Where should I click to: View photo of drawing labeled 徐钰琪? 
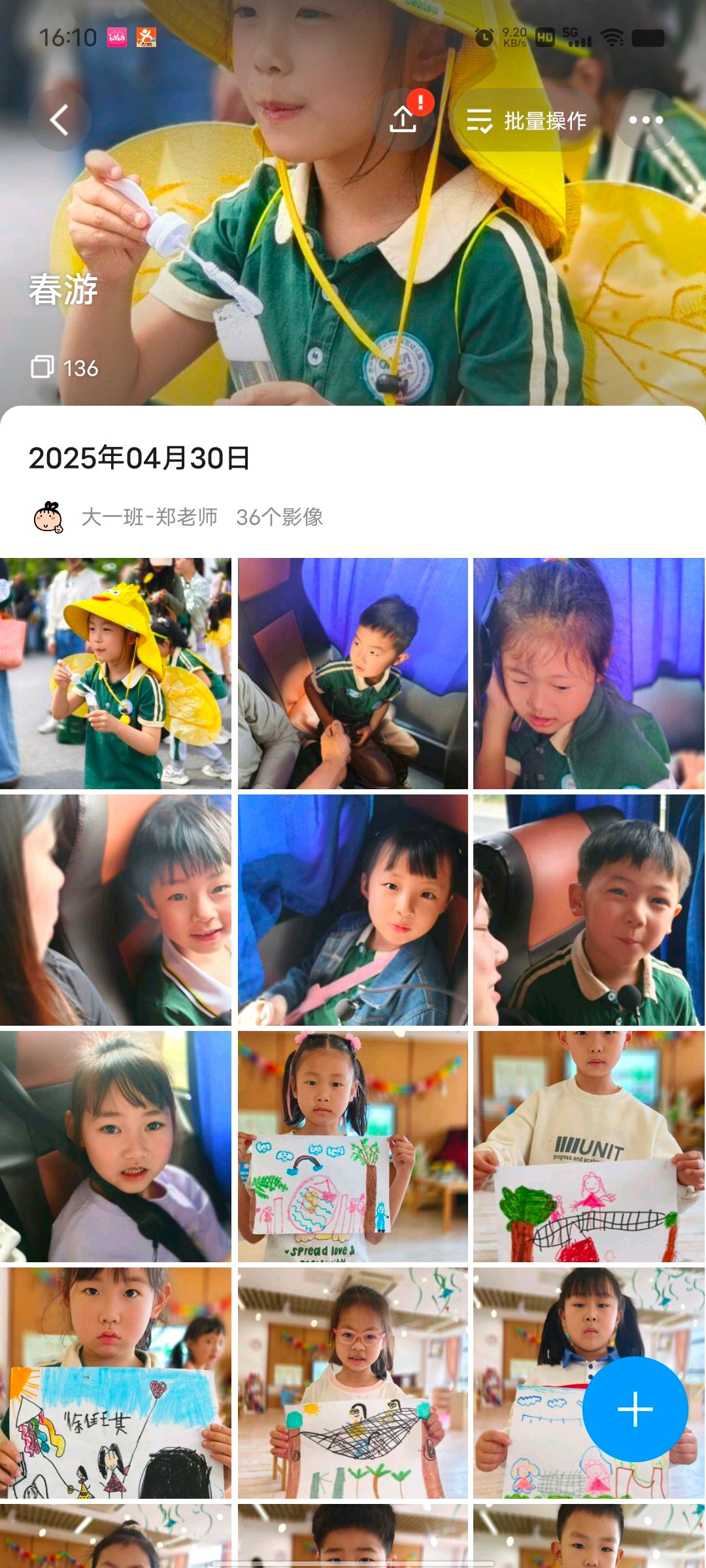tap(116, 1382)
